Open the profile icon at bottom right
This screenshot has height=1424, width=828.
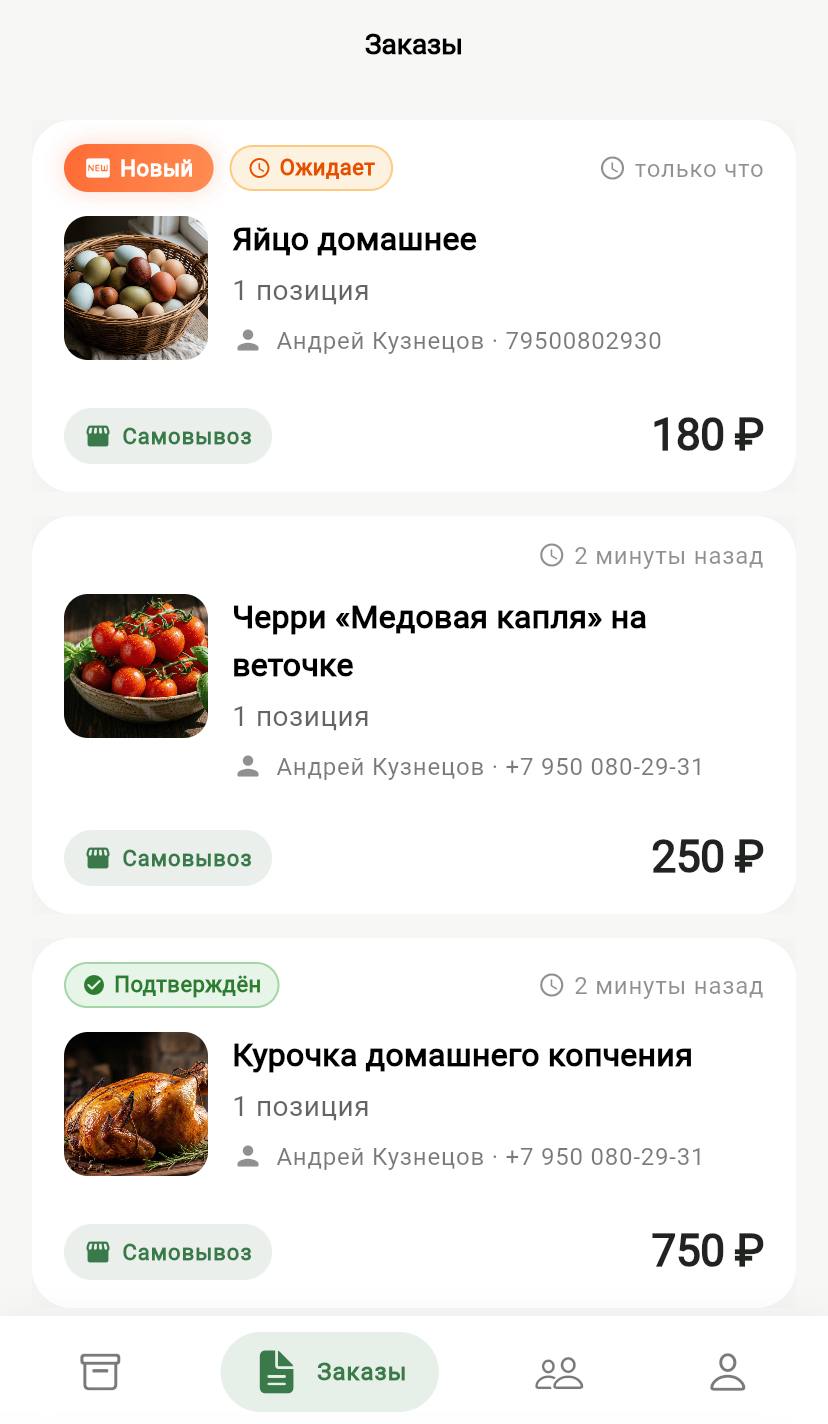[x=728, y=1371]
